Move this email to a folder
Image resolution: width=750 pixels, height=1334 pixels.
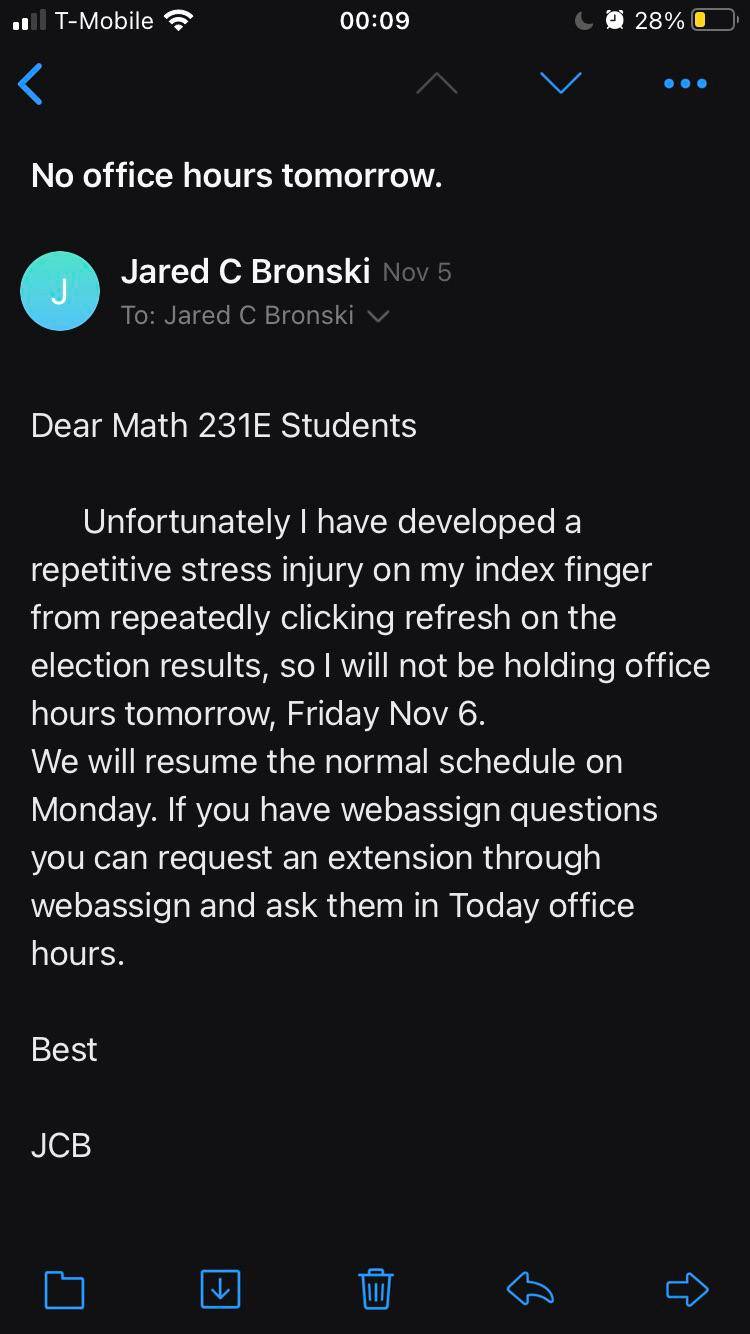click(64, 1289)
